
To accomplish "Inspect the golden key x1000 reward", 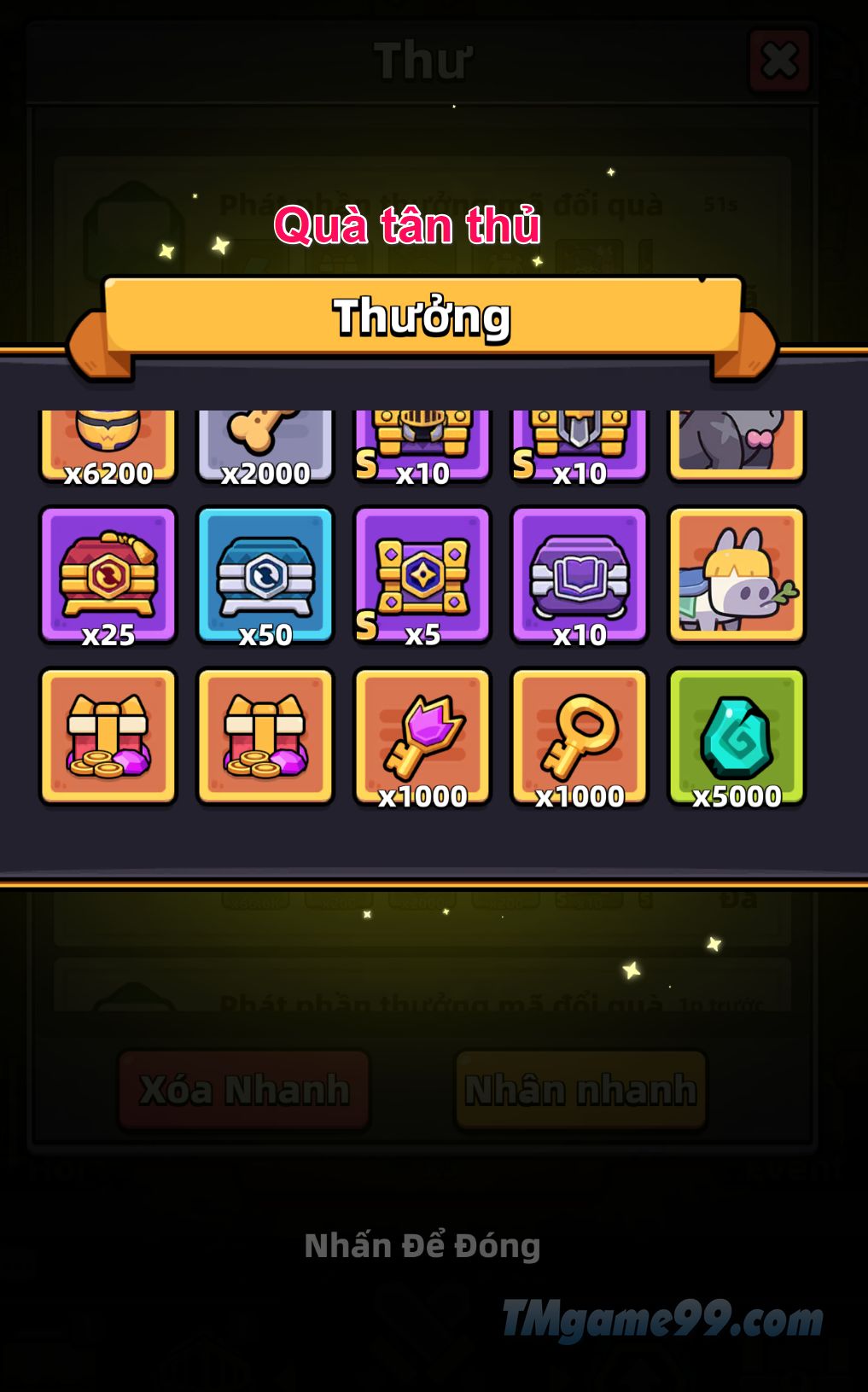I will 580,736.
